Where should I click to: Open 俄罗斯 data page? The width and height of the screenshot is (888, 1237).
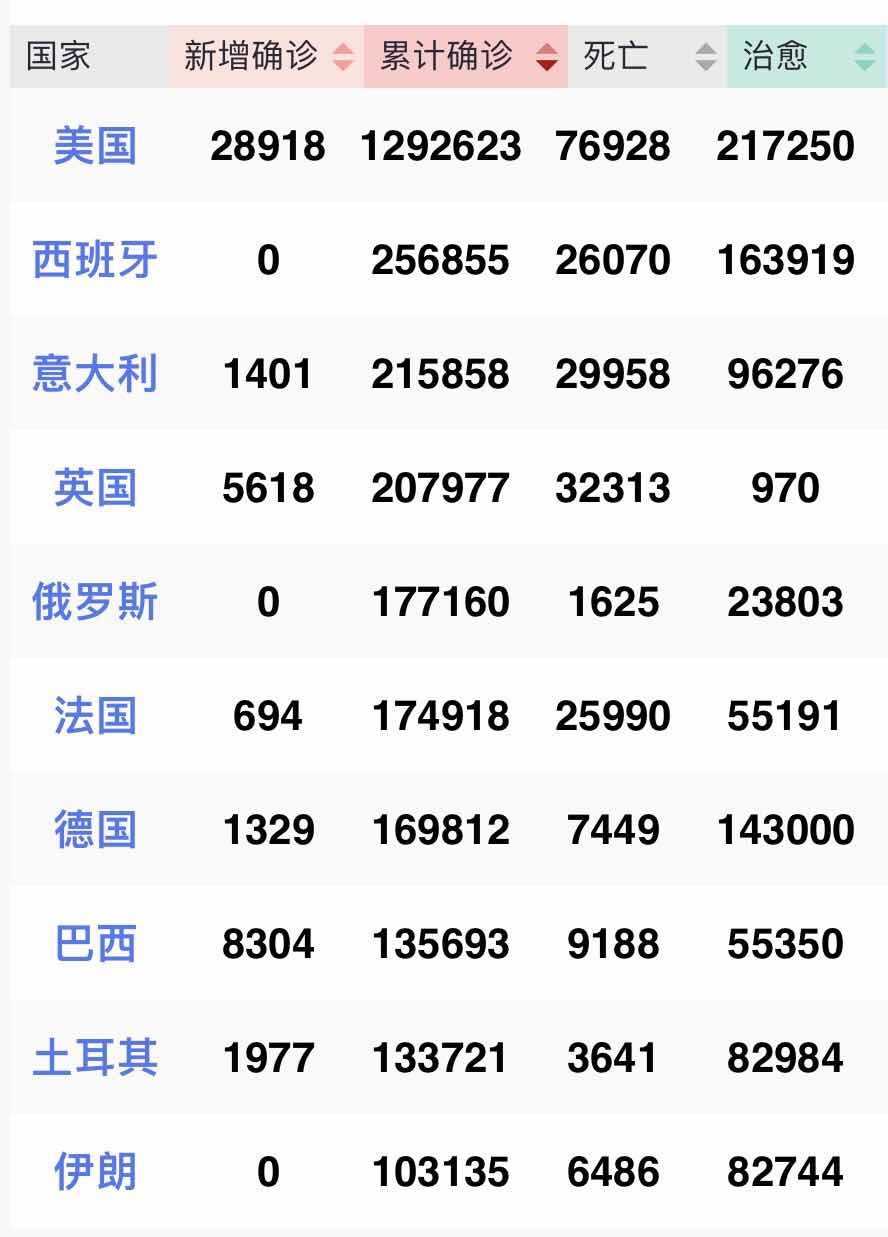pos(95,602)
